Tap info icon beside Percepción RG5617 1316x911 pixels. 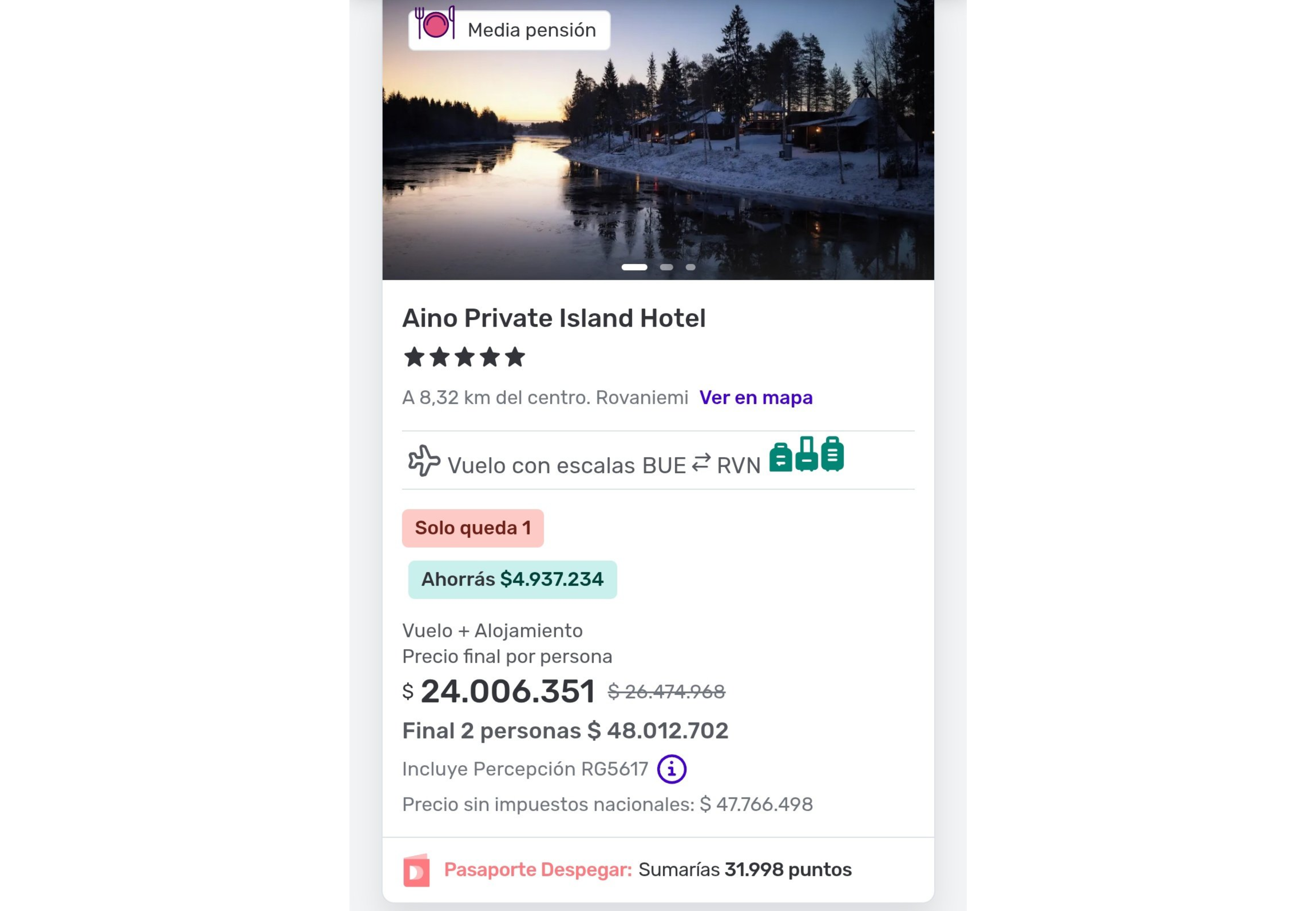pyautogui.click(x=671, y=769)
